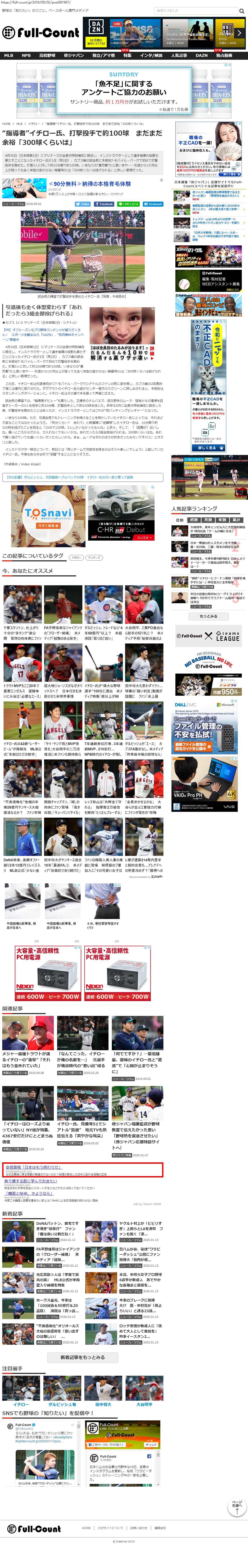248x1568 pixels.
Task: Tap もっとみる under the ranking
Action: coord(208,616)
